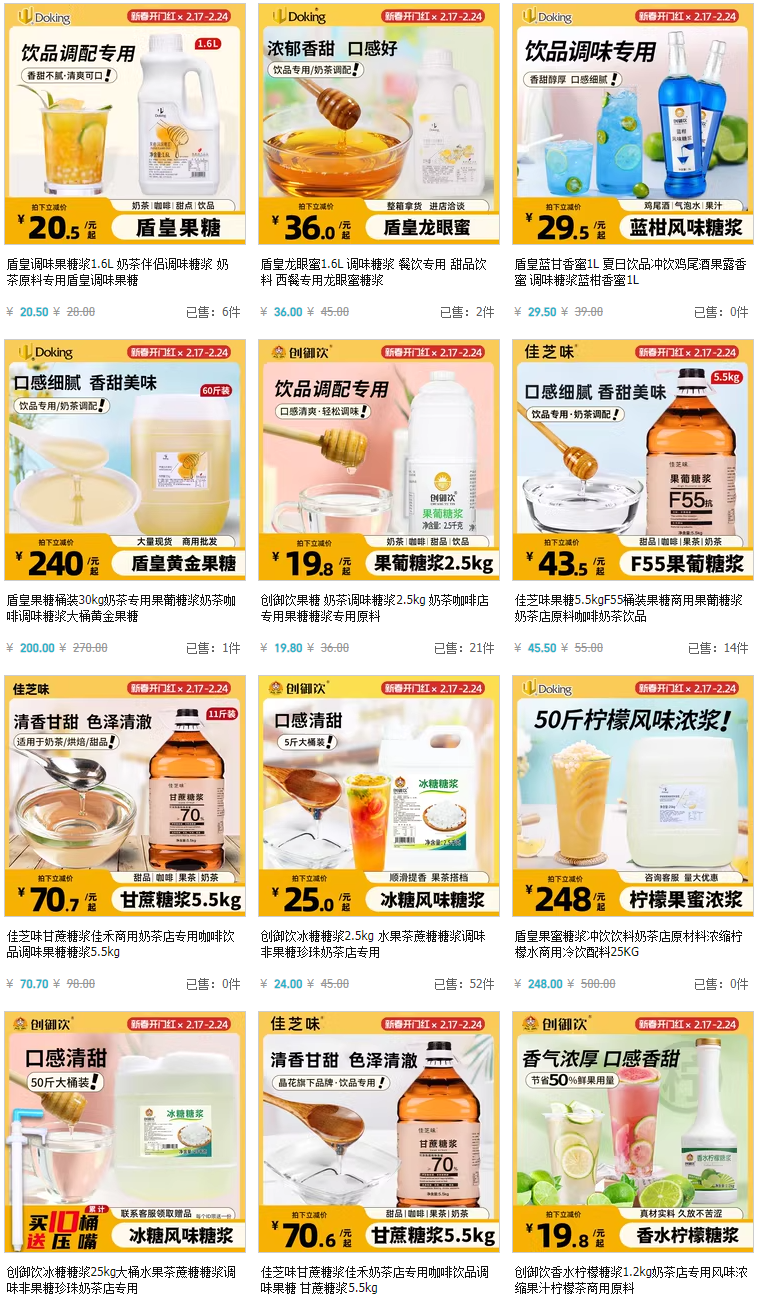This screenshot has width=760, height=1299.
Task: View the 佳芝味甘蔗糖浆 70.70 item
Action: tap(125, 797)
